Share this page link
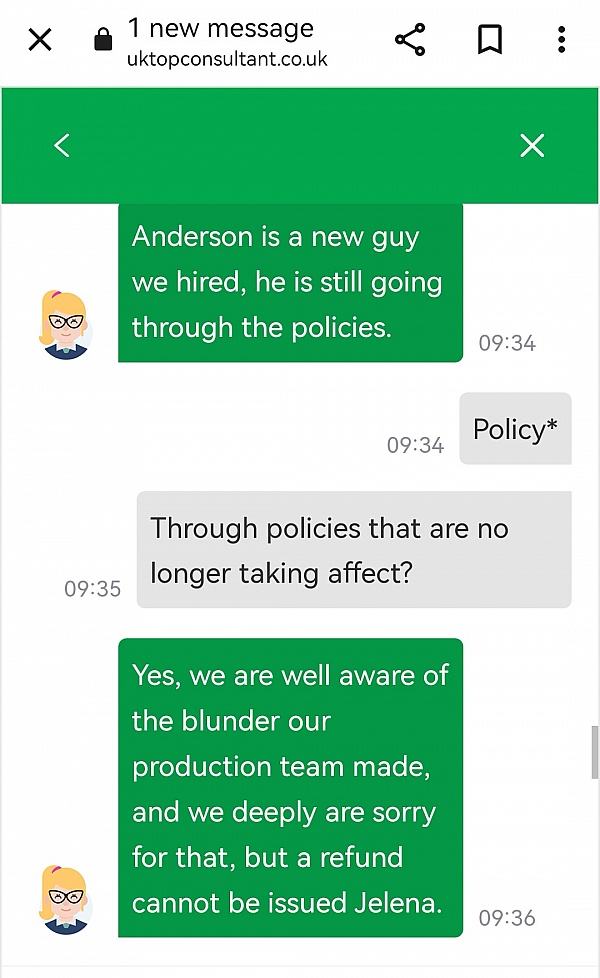Viewport: 600px width, 978px height. pyautogui.click(x=410, y=40)
